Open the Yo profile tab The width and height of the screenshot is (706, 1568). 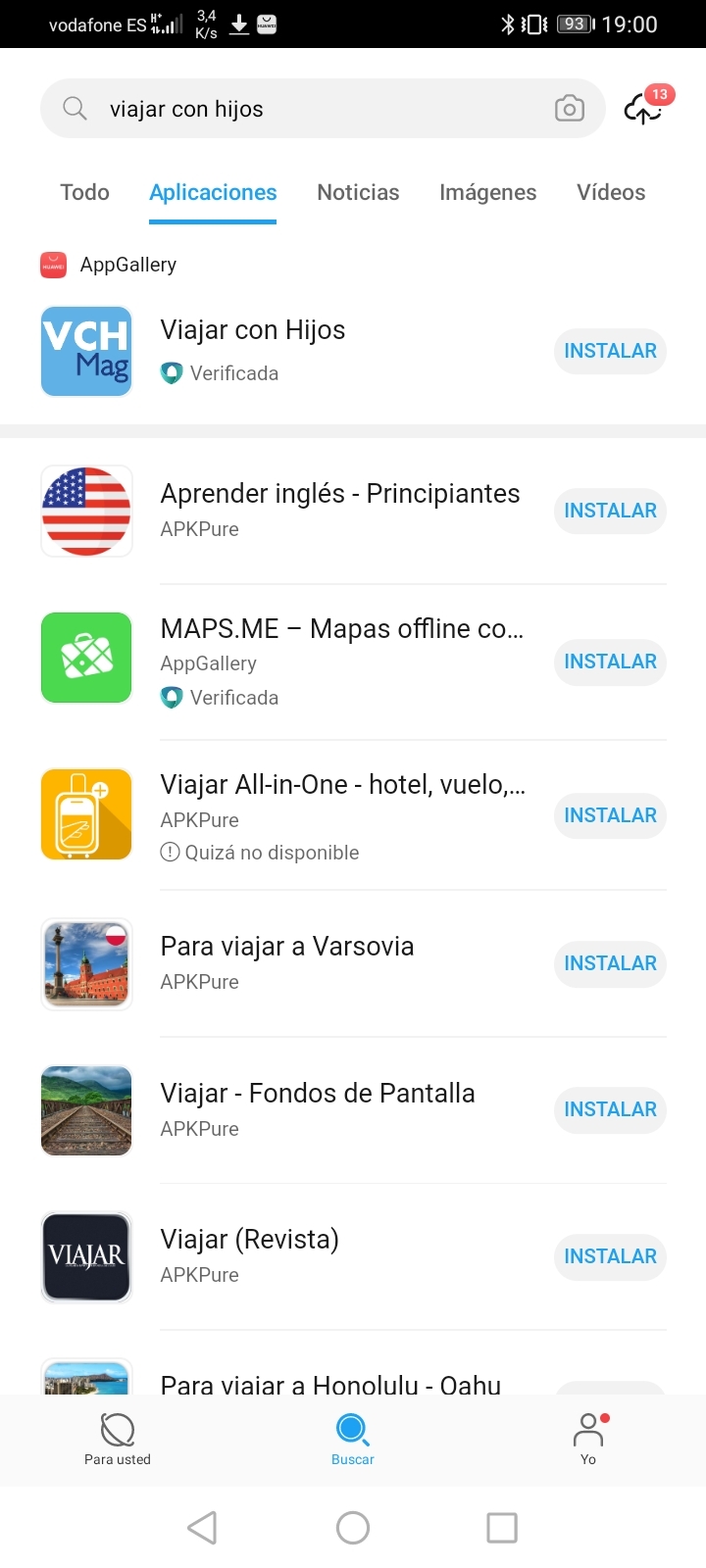tap(588, 1439)
